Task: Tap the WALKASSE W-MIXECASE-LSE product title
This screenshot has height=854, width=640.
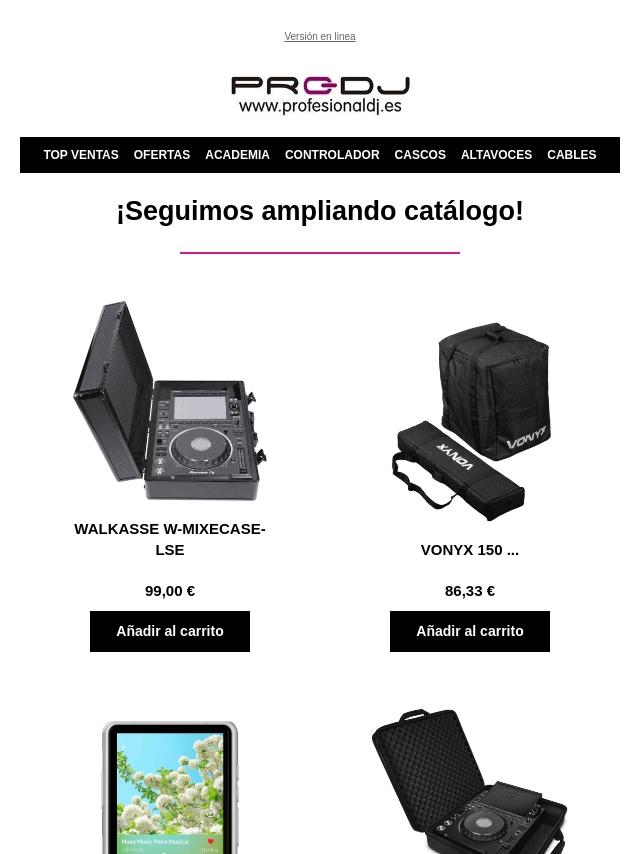Action: tap(170, 539)
